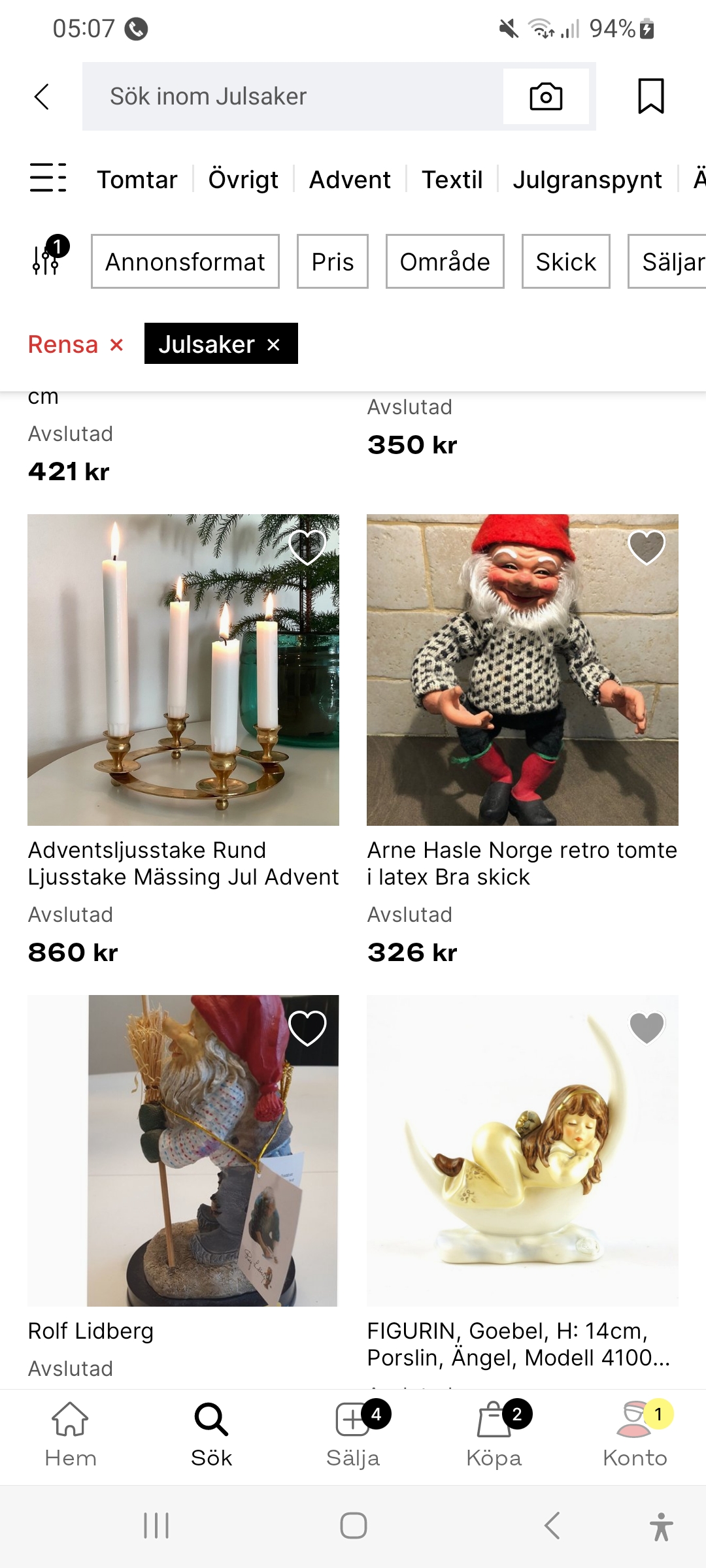Go back with the top arrow
The height and width of the screenshot is (1568, 706).
(x=42, y=97)
